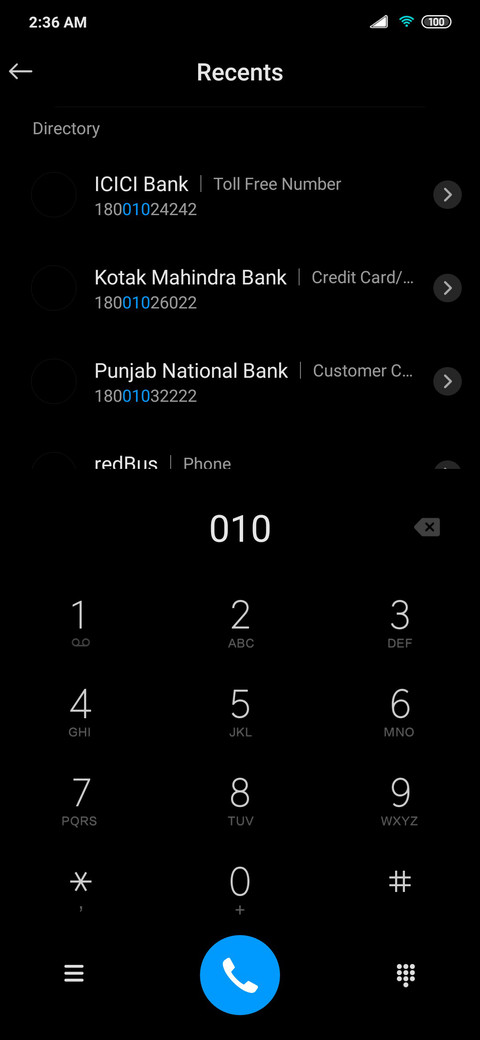Open ICICI Bank details chevron
This screenshot has height=1040, width=480.
[448, 195]
